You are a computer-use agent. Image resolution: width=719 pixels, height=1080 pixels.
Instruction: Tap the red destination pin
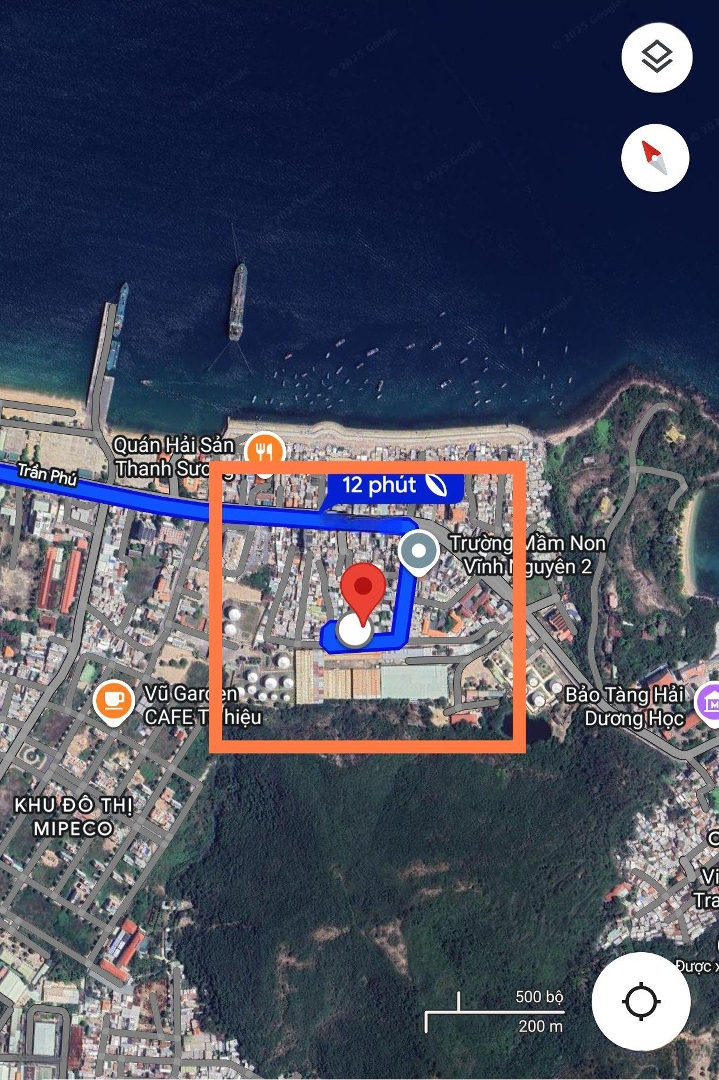click(363, 591)
